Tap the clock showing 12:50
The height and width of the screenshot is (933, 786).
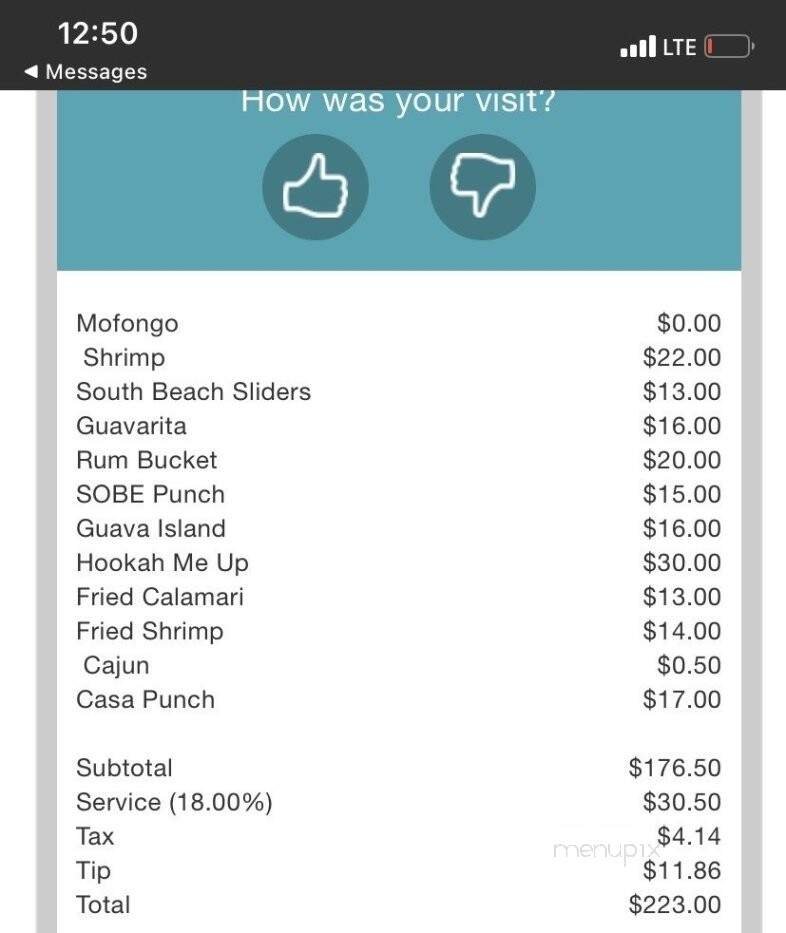pyautogui.click(x=97, y=33)
